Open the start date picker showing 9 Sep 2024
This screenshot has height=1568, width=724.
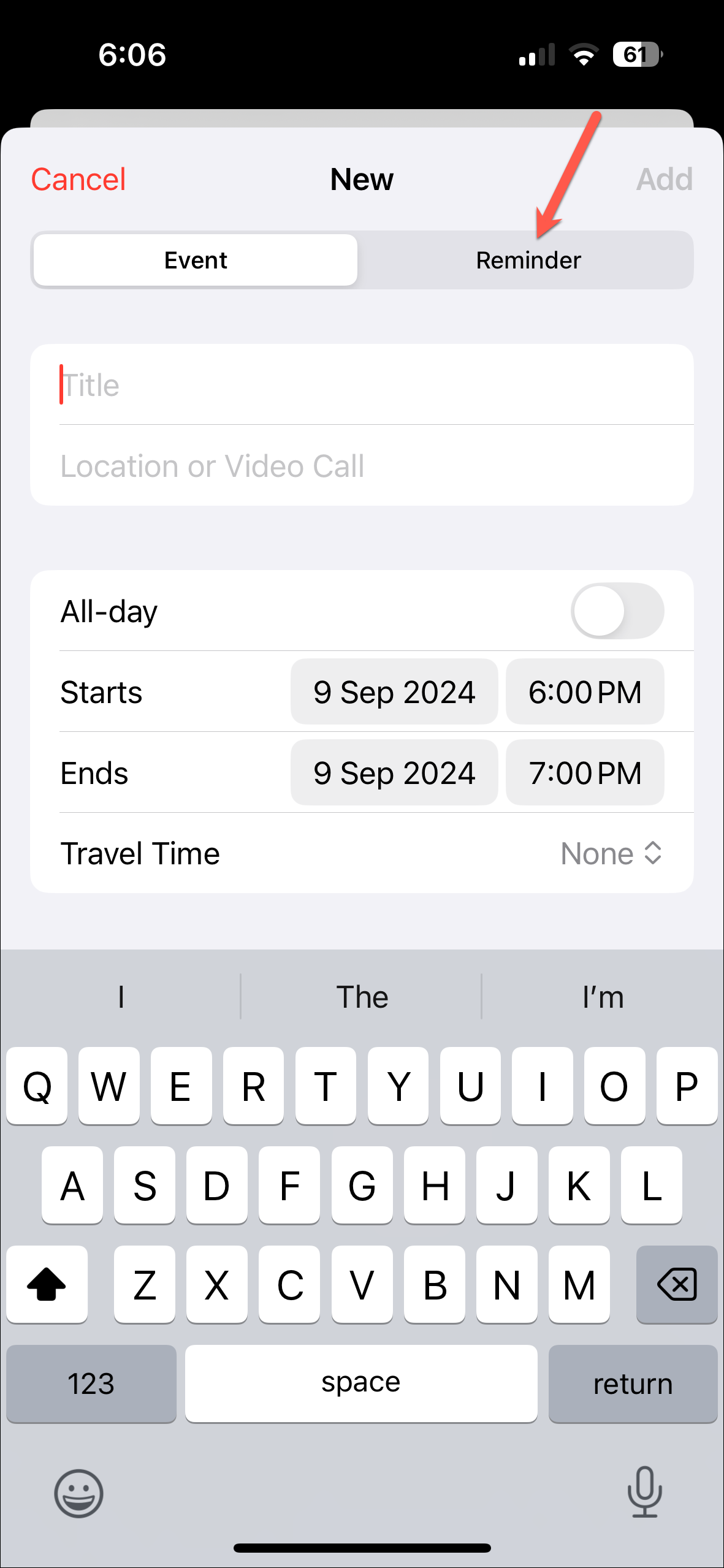coord(394,691)
